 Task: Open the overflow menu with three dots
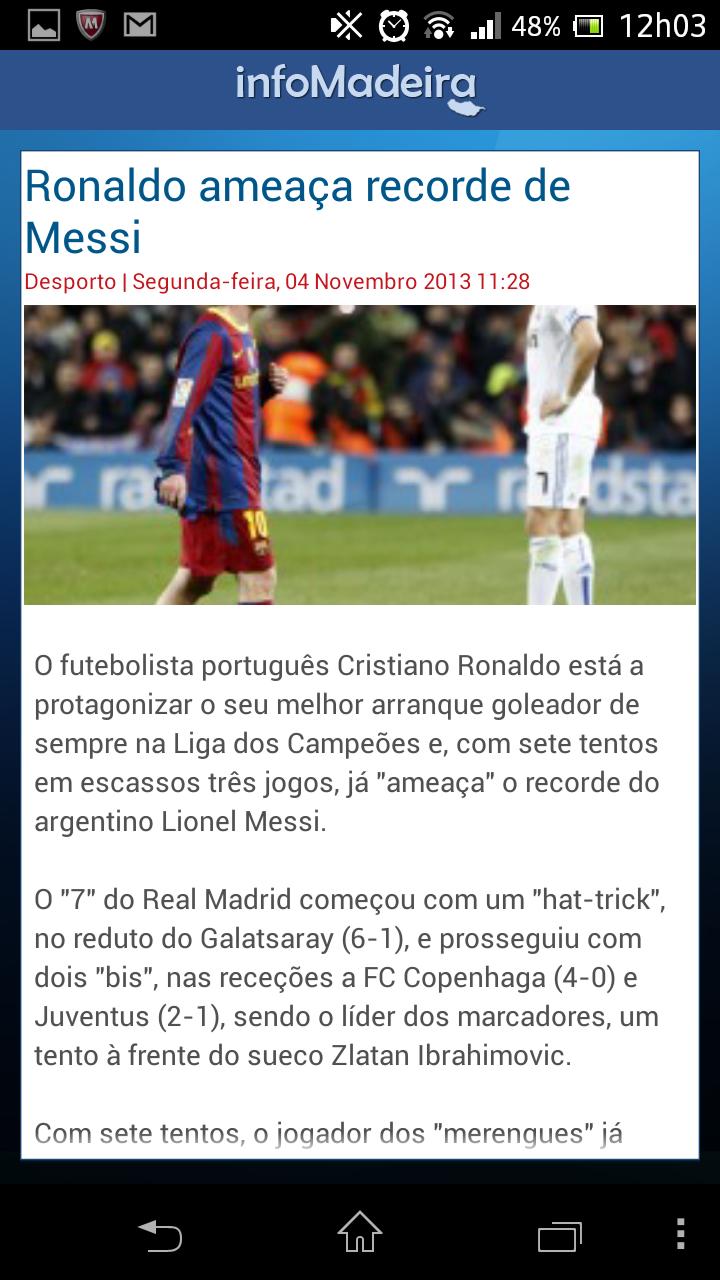point(681,1234)
